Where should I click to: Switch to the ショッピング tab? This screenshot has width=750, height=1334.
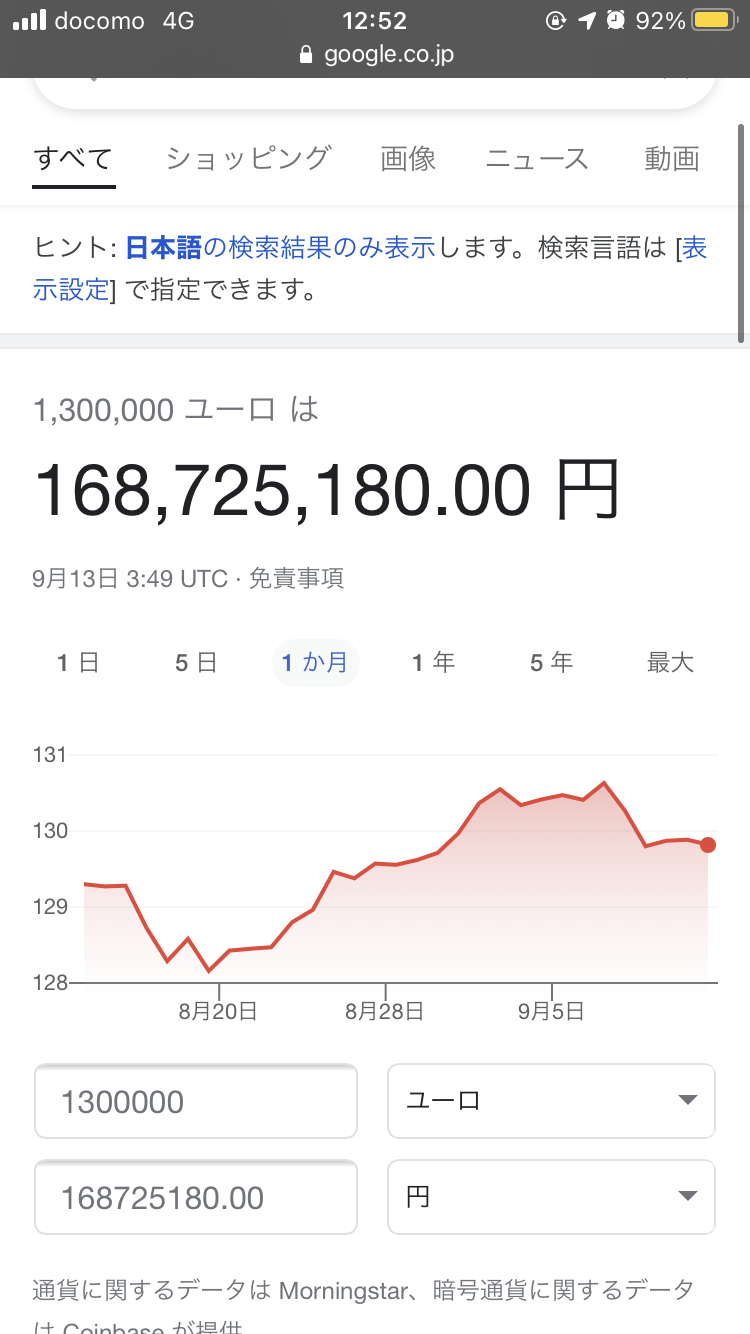pyautogui.click(x=248, y=158)
